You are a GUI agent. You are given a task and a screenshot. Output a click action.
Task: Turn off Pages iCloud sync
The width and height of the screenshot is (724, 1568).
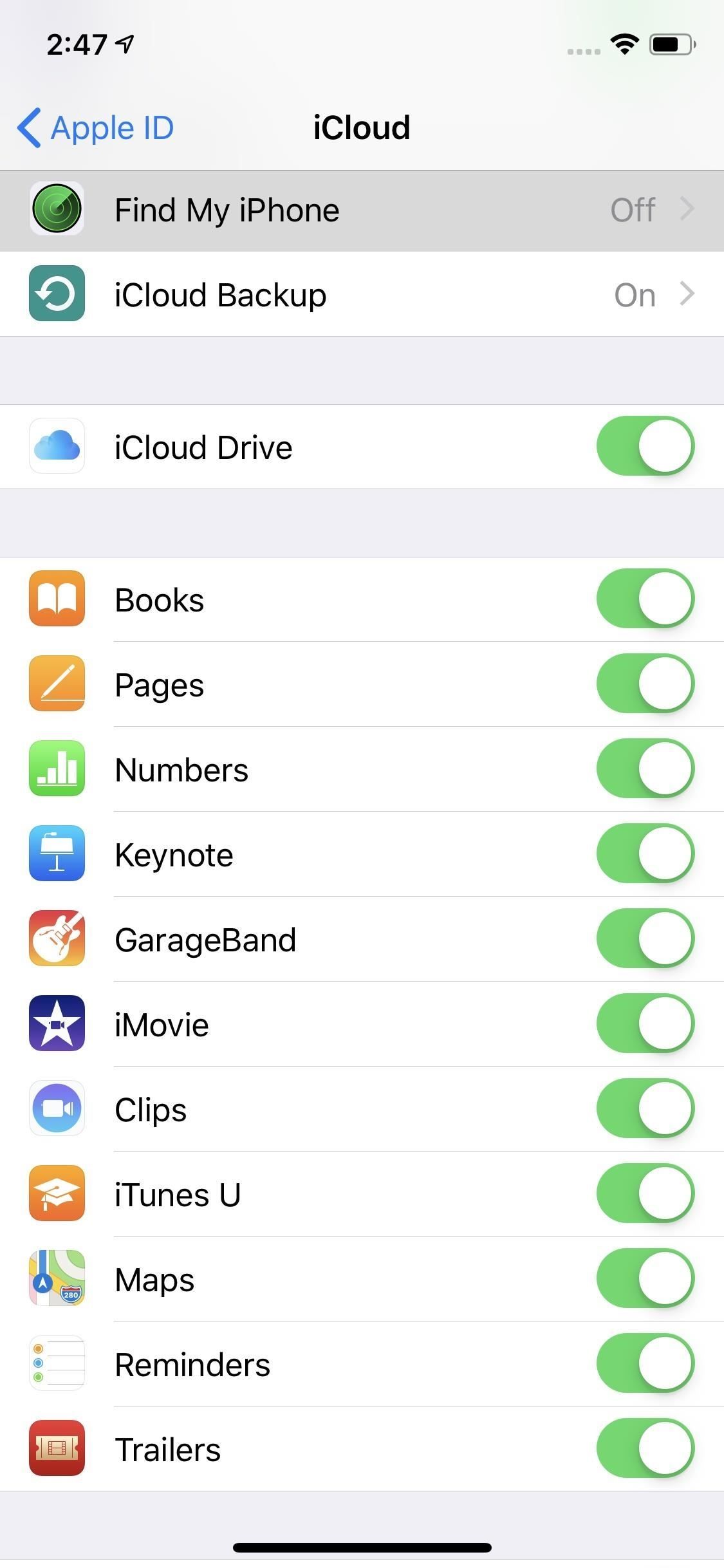pyautogui.click(x=645, y=684)
